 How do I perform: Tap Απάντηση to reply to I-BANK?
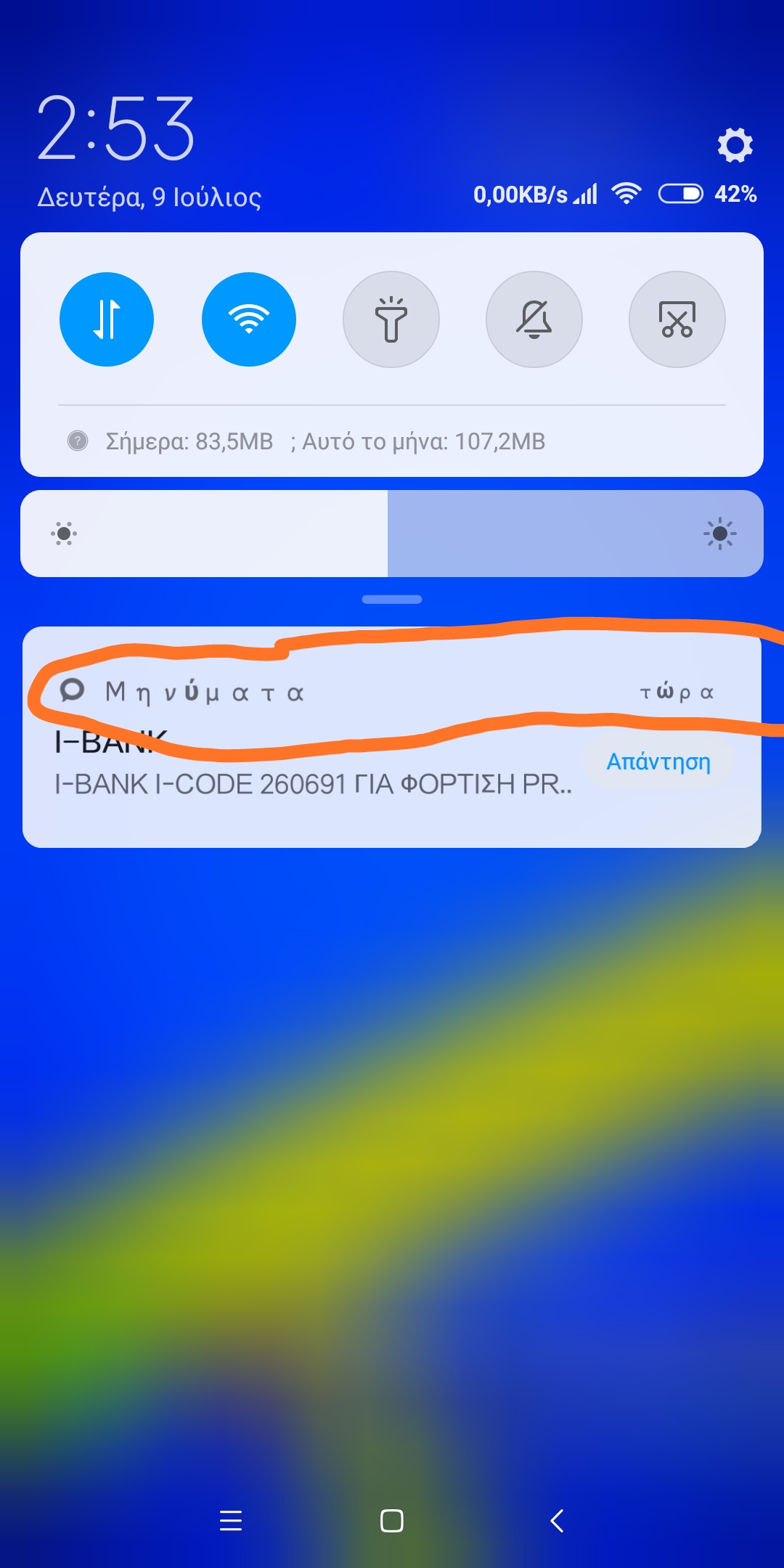click(x=659, y=761)
